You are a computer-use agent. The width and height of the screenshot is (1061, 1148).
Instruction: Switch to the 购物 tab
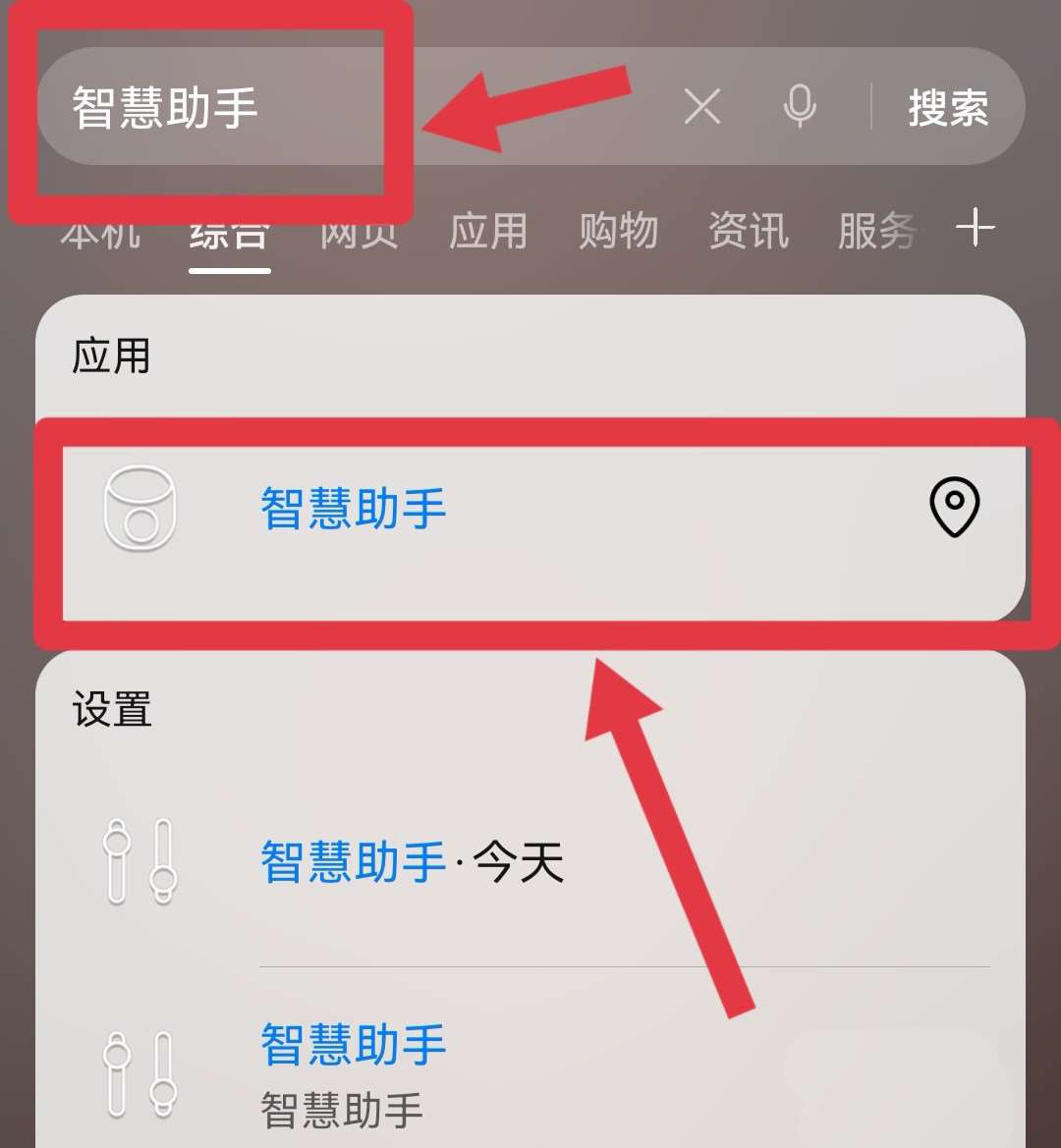pyautogui.click(x=618, y=233)
